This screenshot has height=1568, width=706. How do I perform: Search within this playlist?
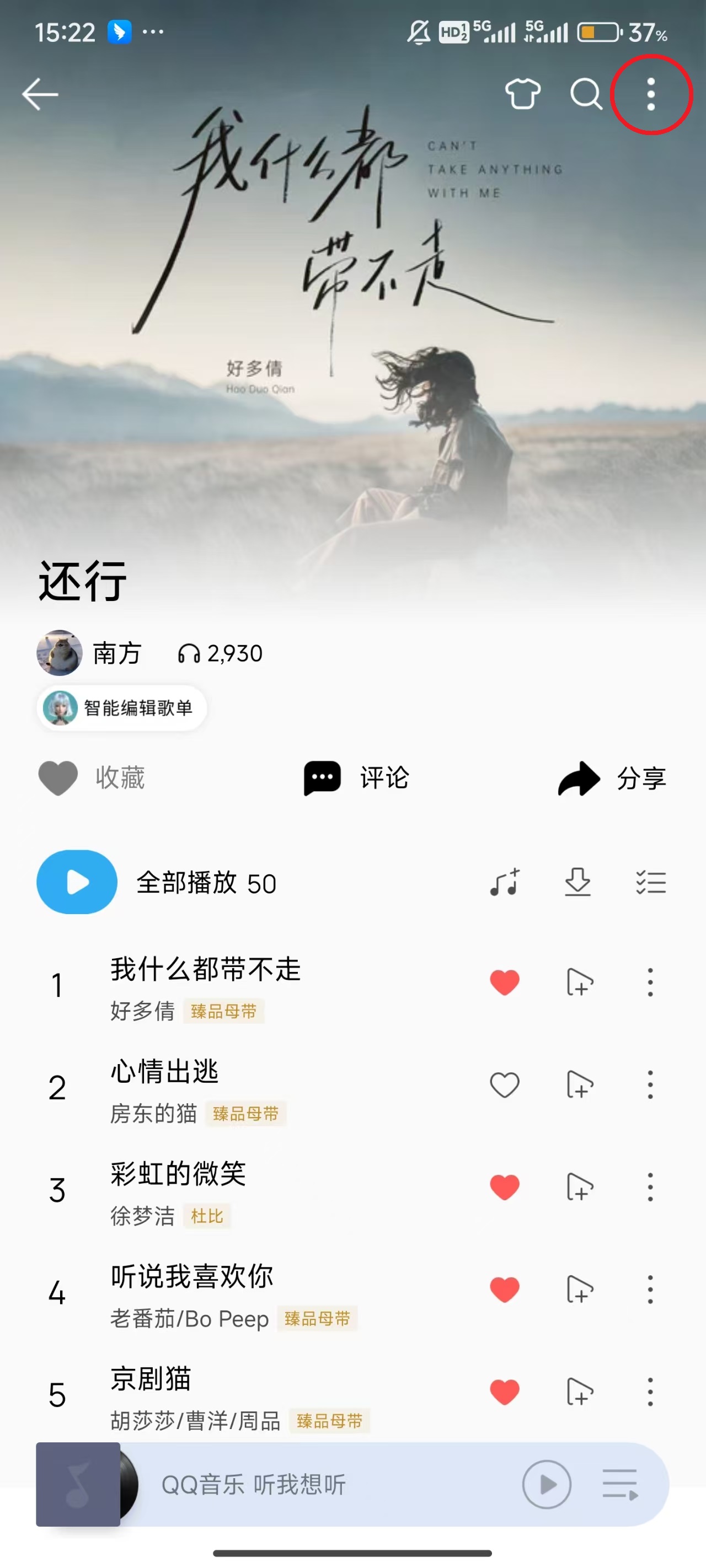[586, 94]
